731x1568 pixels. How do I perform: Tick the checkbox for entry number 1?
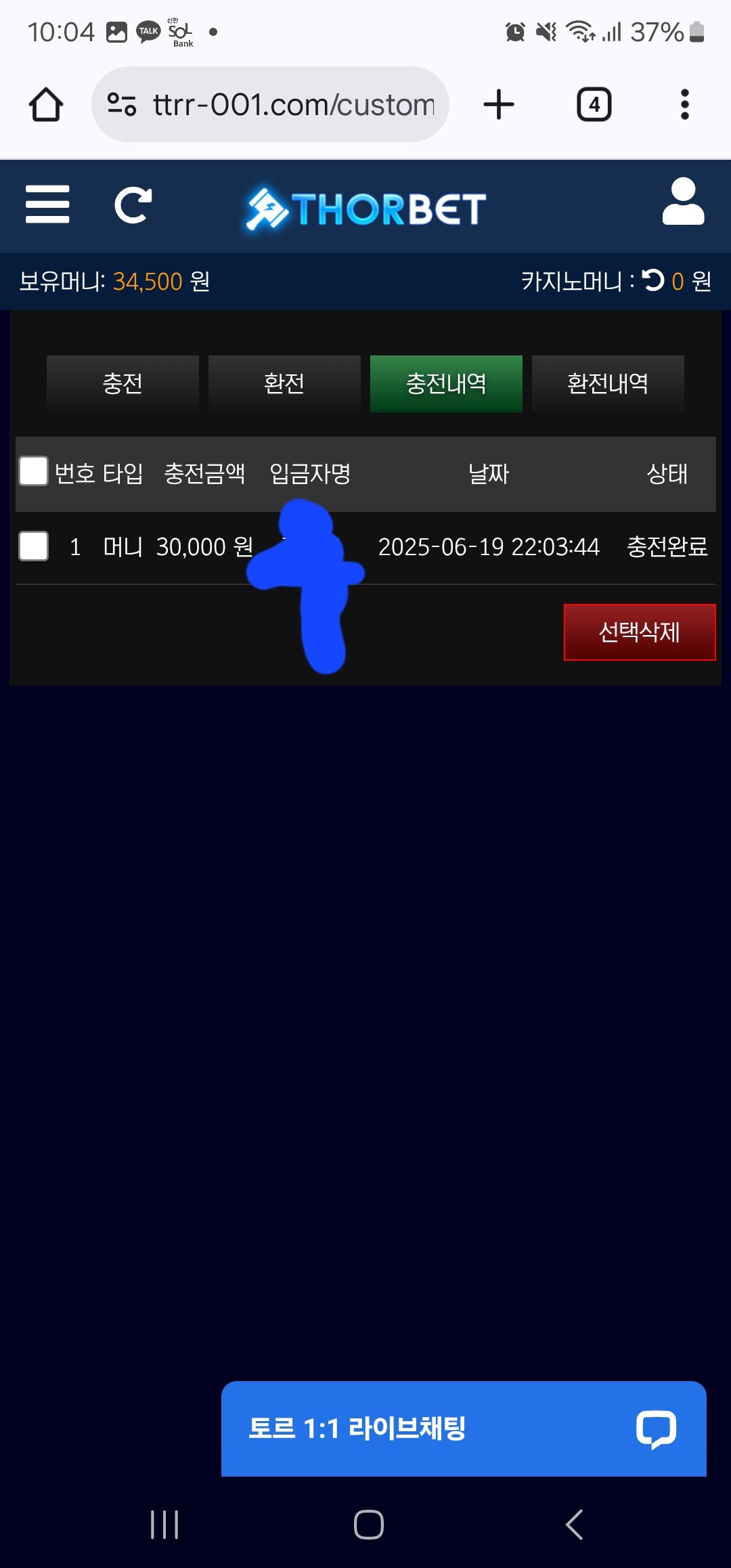[33, 546]
